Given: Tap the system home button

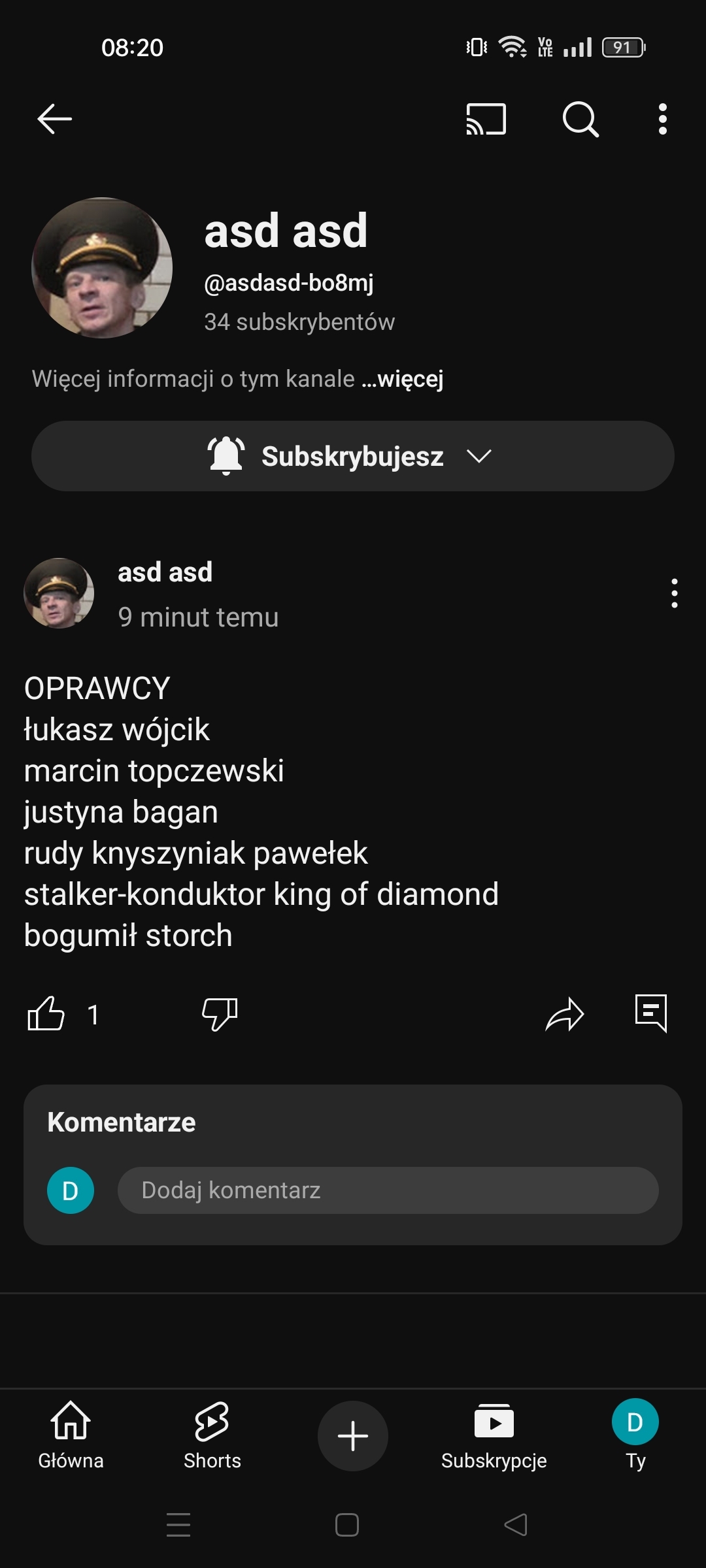Looking at the screenshot, I should [347, 1525].
